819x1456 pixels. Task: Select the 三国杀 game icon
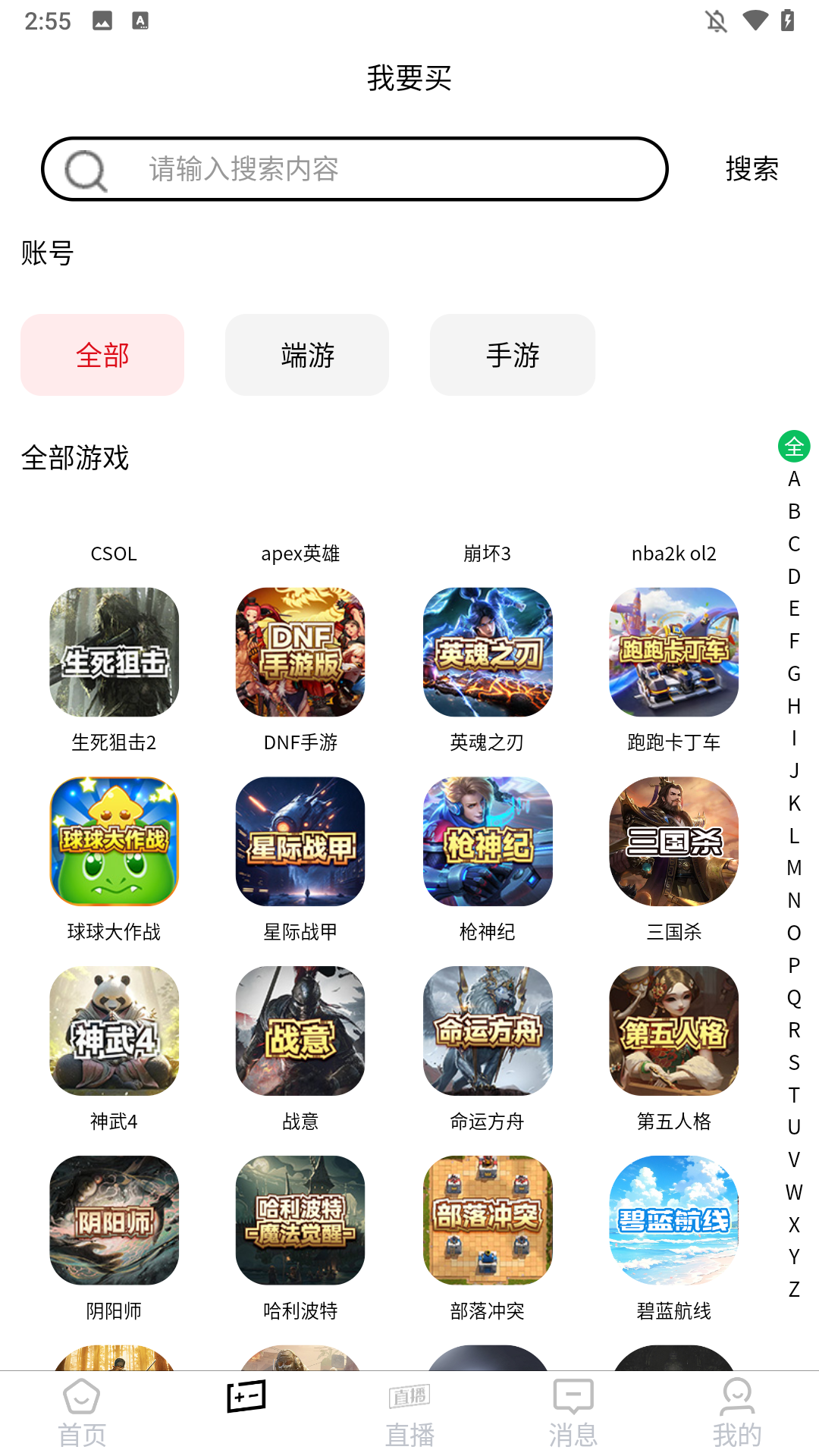[672, 842]
